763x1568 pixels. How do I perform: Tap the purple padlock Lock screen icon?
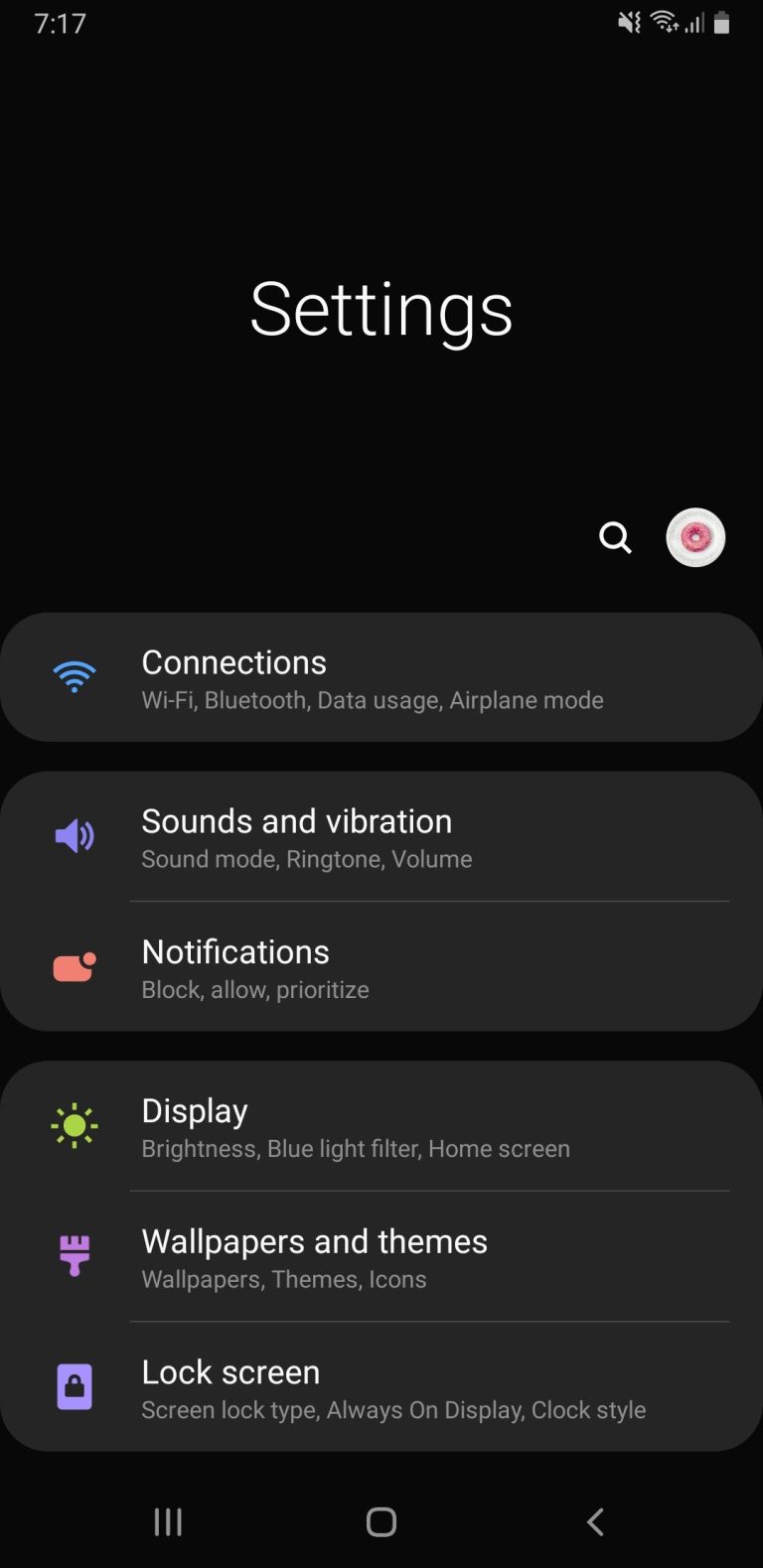coord(74,1386)
